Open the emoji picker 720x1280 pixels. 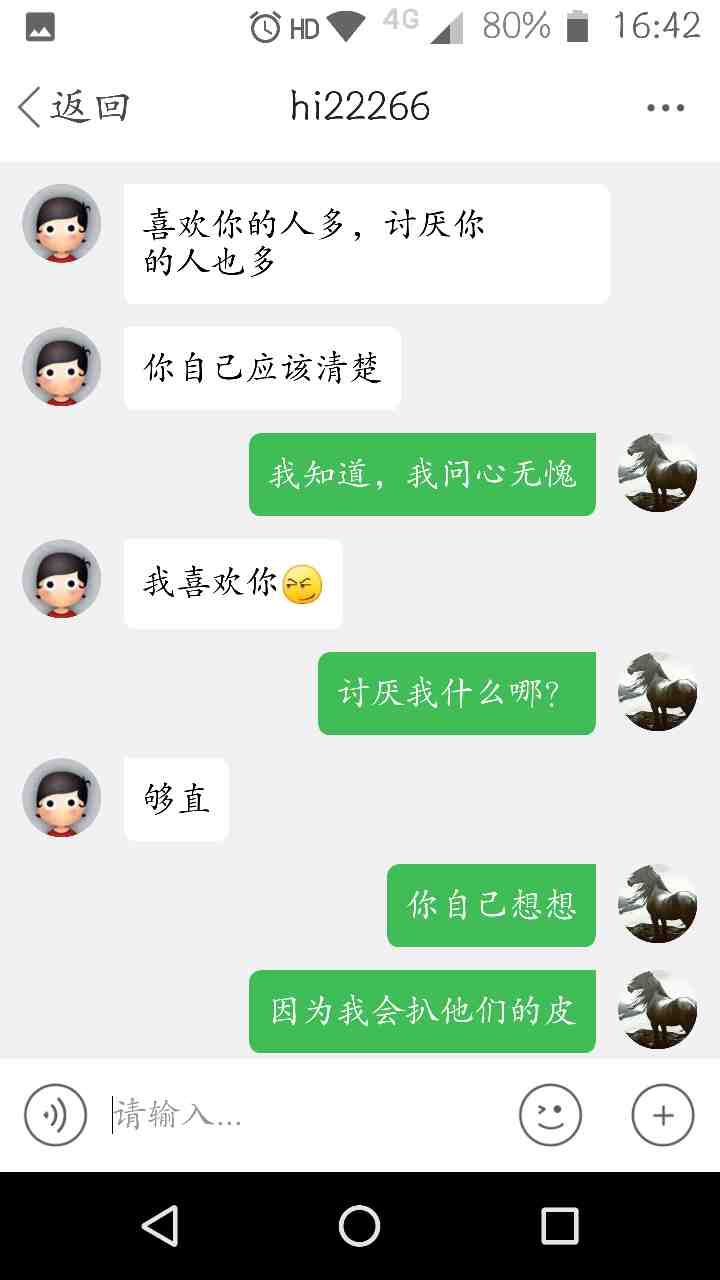tap(550, 1115)
